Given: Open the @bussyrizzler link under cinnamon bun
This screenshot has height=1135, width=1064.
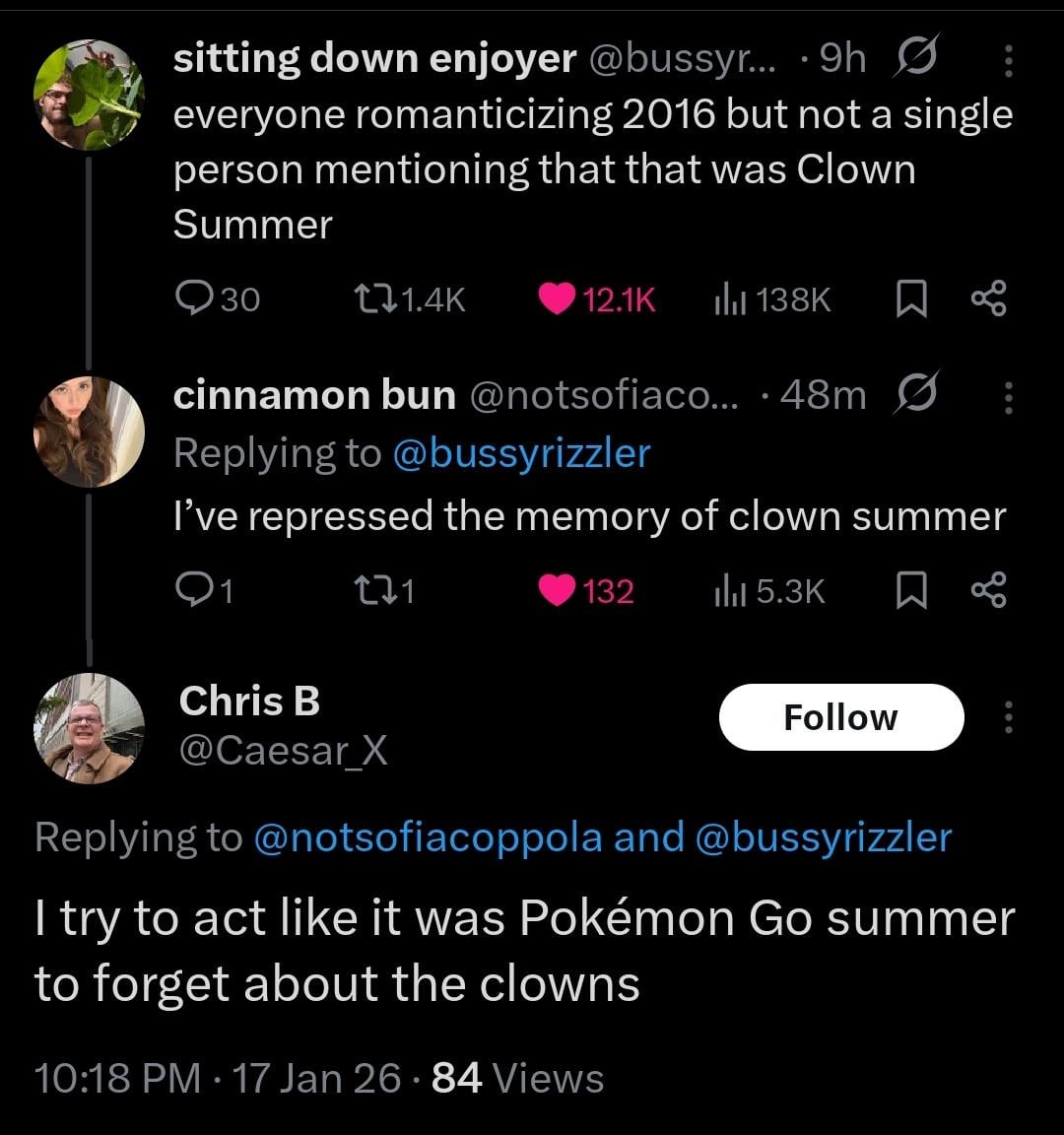Looking at the screenshot, I should (x=521, y=453).
